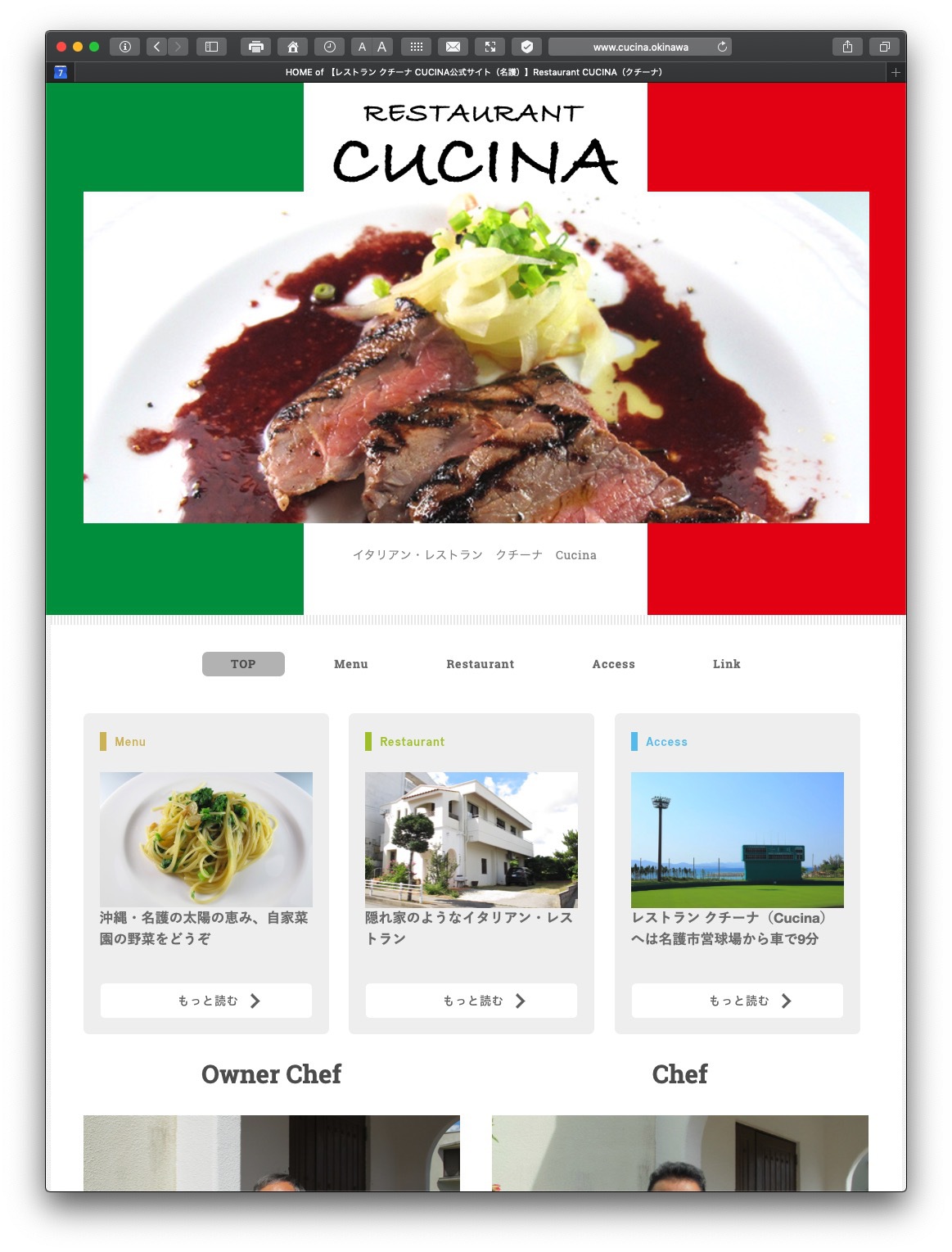Go to browser home page
Image resolution: width=952 pixels, height=1252 pixels.
tap(292, 47)
